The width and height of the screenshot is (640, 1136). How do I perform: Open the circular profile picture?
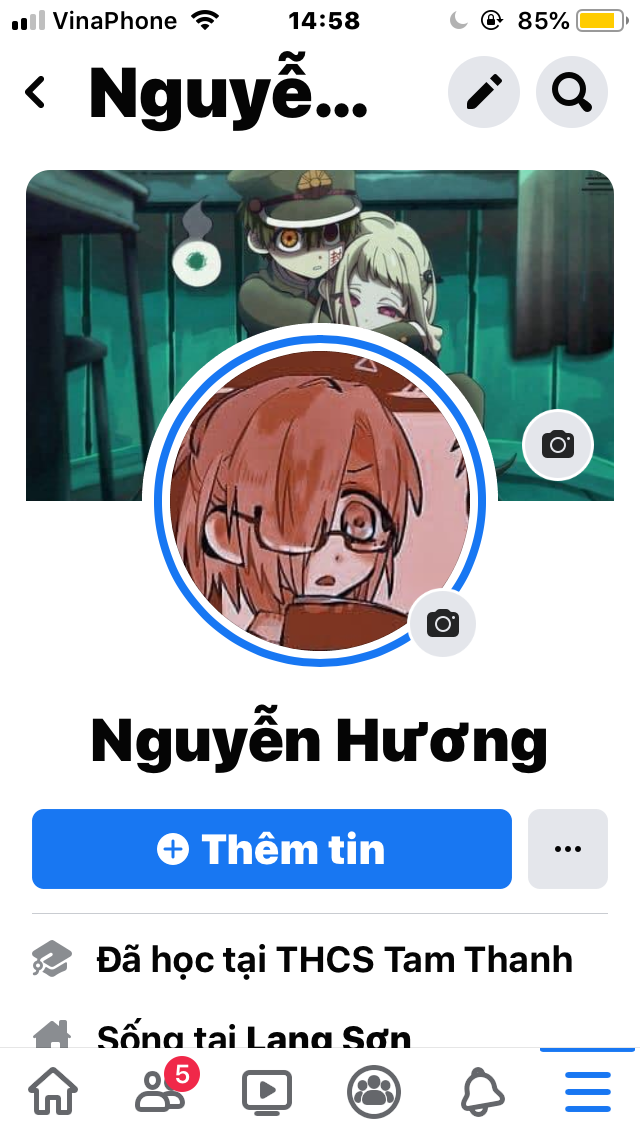pyautogui.click(x=320, y=501)
